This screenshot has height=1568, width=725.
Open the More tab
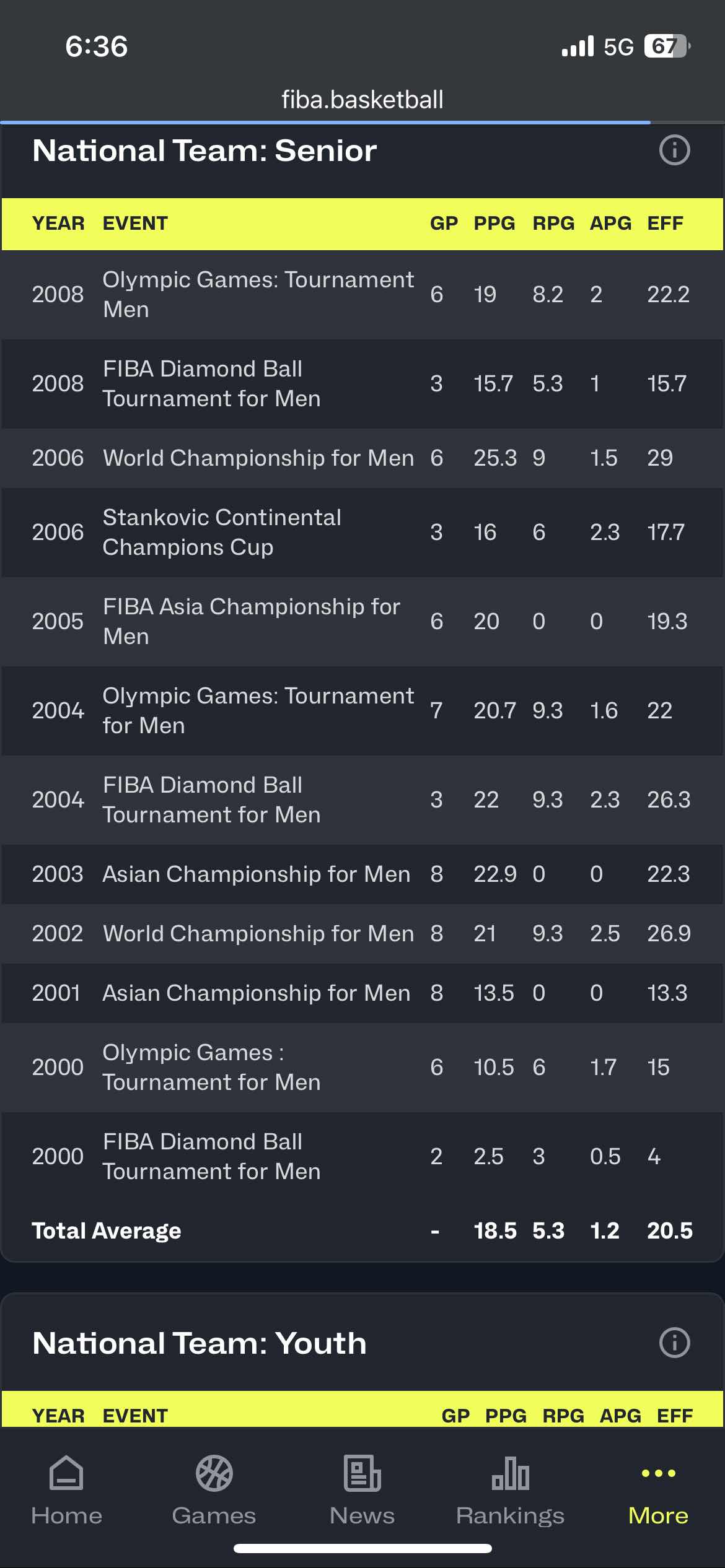pos(658,1489)
